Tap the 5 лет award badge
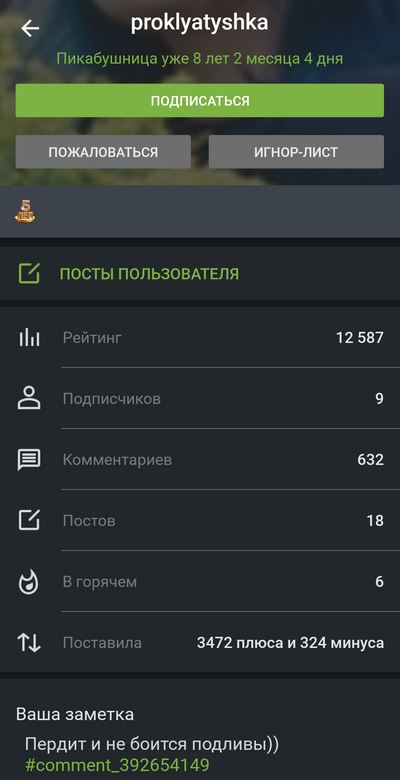 coord(25,211)
